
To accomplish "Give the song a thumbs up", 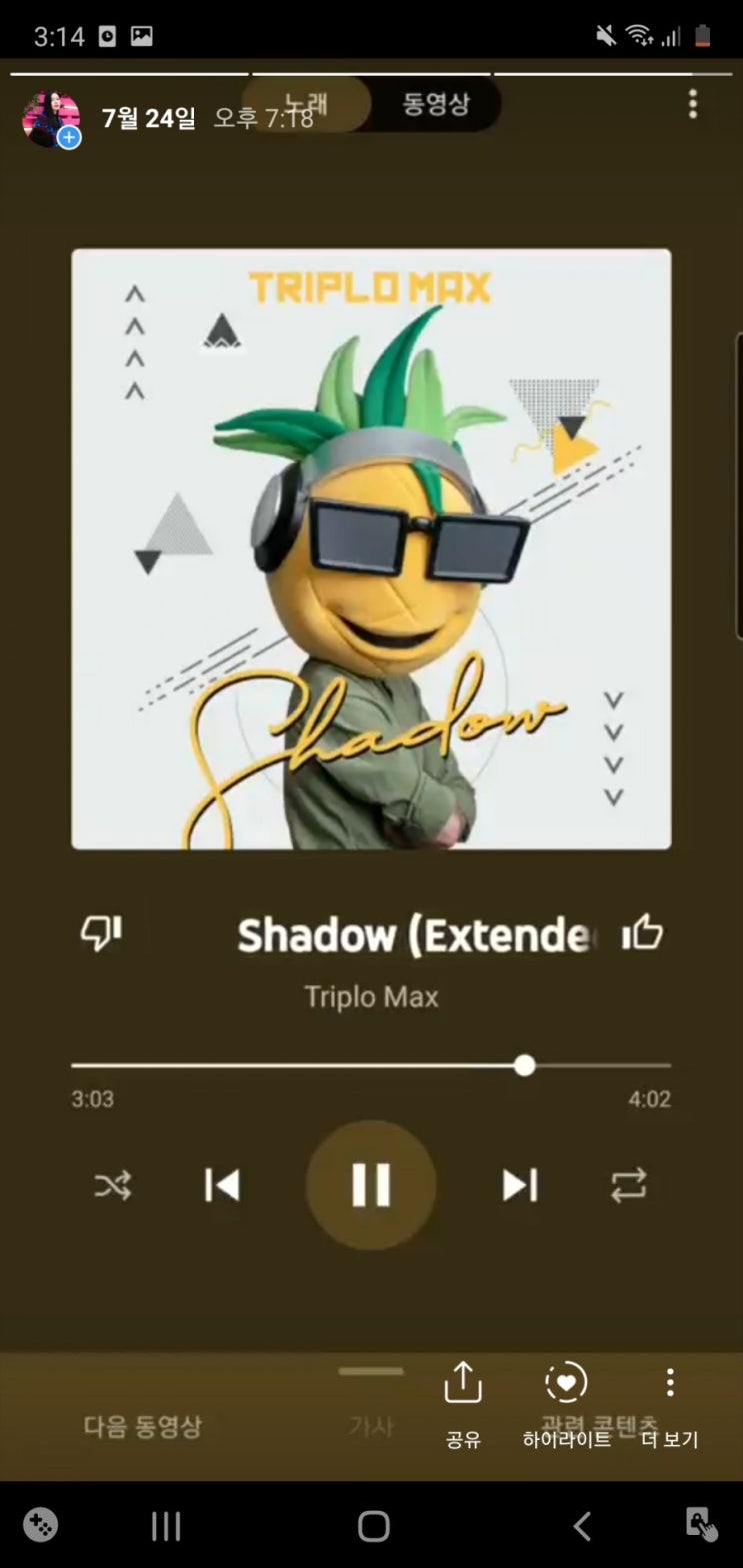I will [x=643, y=932].
